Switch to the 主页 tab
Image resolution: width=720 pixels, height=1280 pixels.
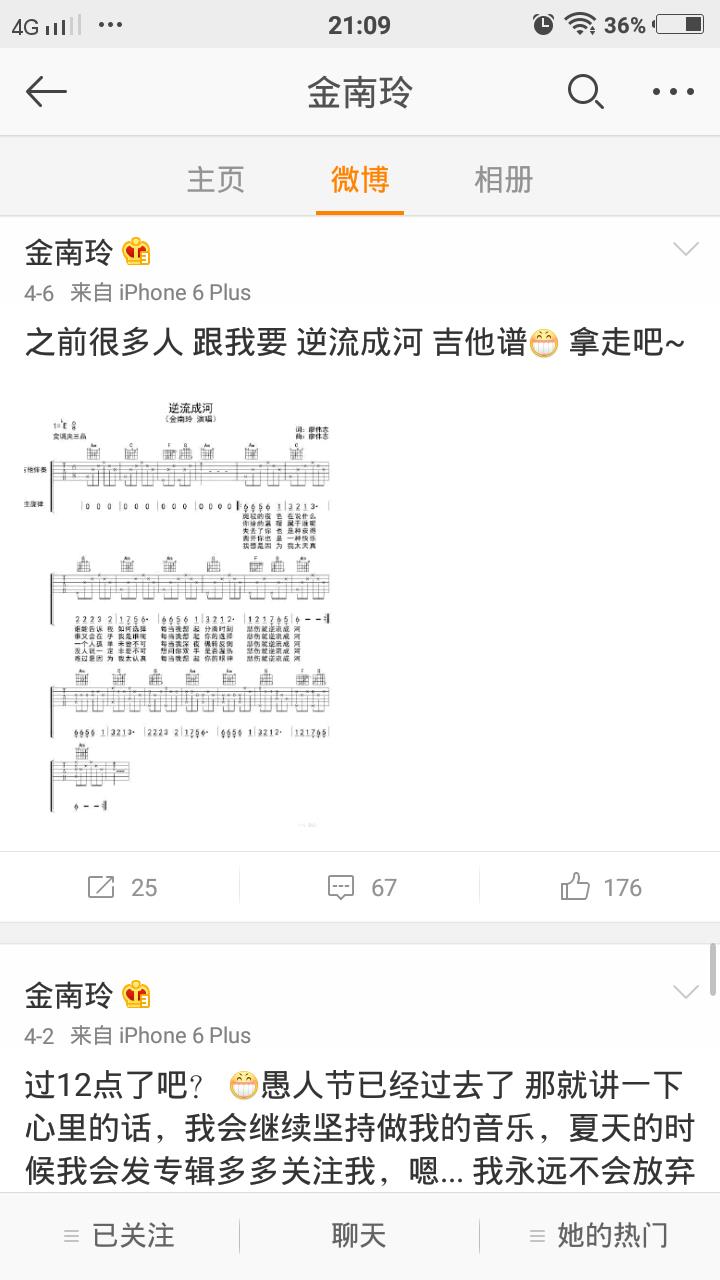[215, 180]
